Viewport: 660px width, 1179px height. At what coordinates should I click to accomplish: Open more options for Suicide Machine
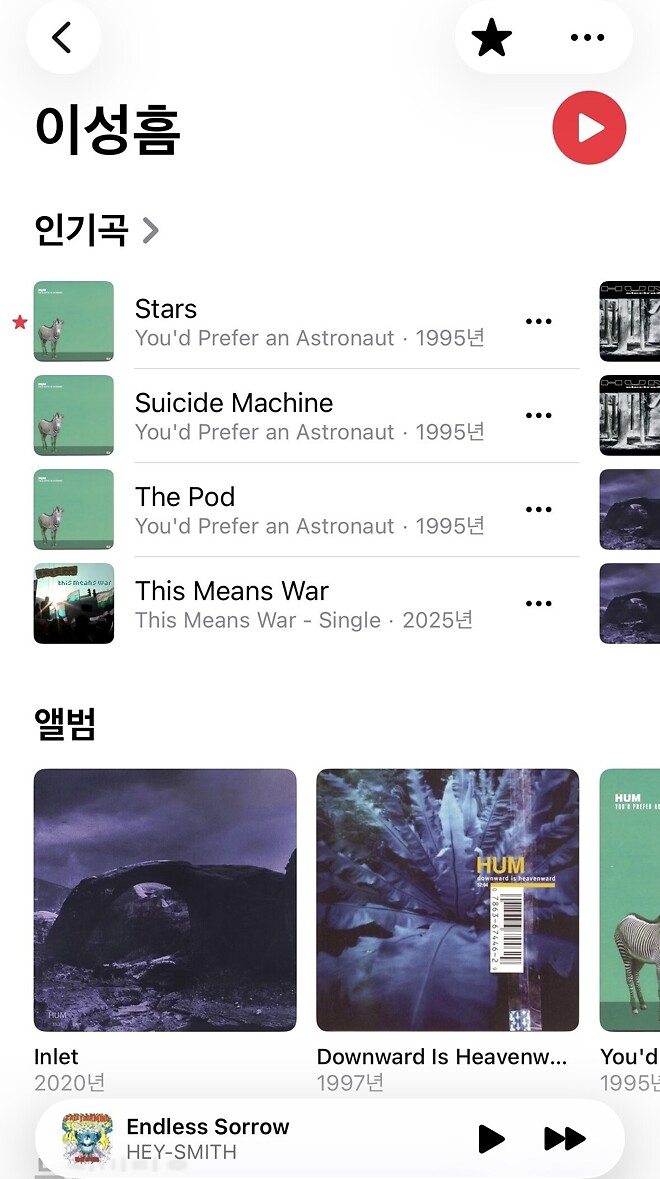[x=539, y=416]
